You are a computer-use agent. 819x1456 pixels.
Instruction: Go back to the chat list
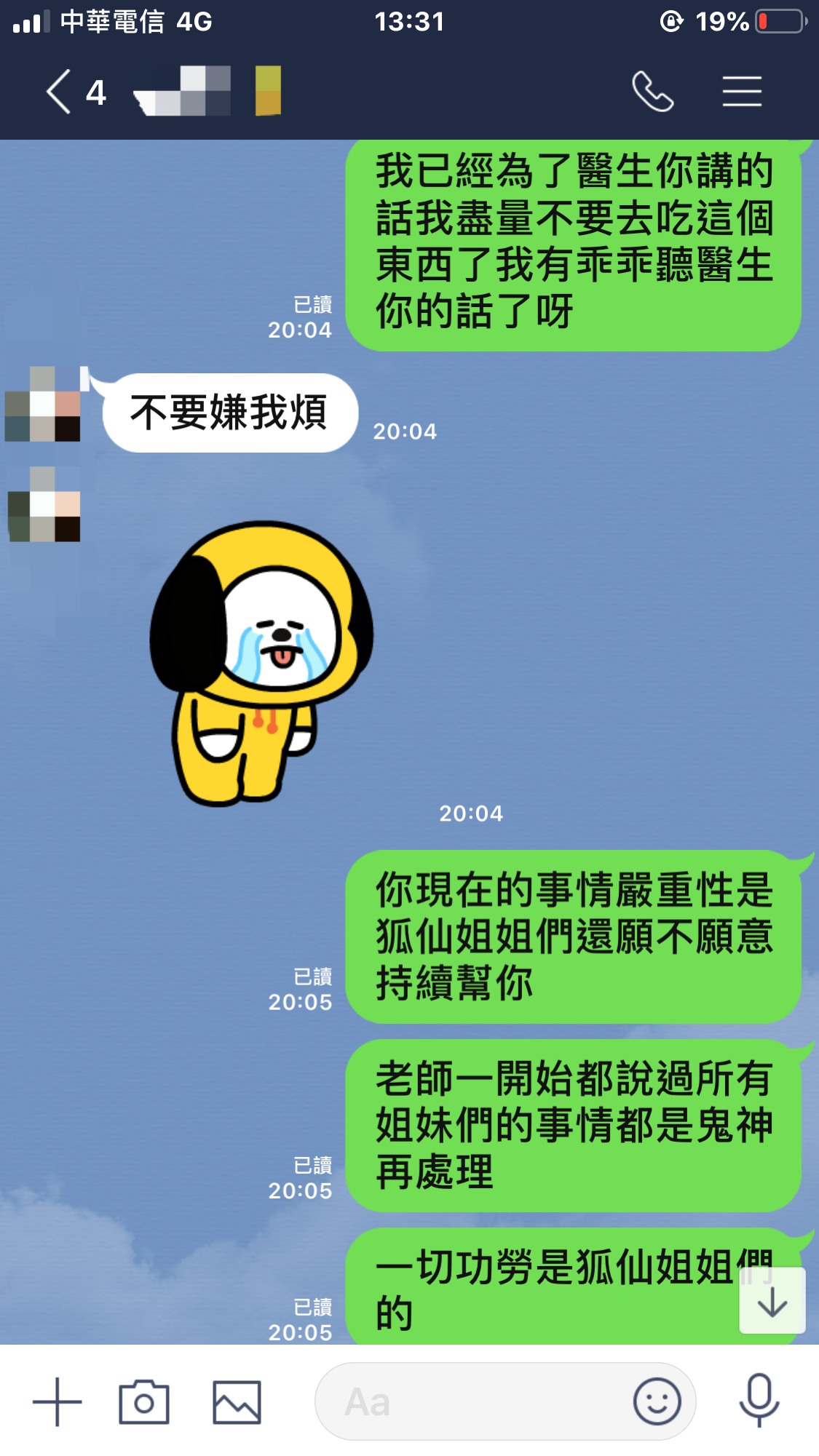coord(60,92)
